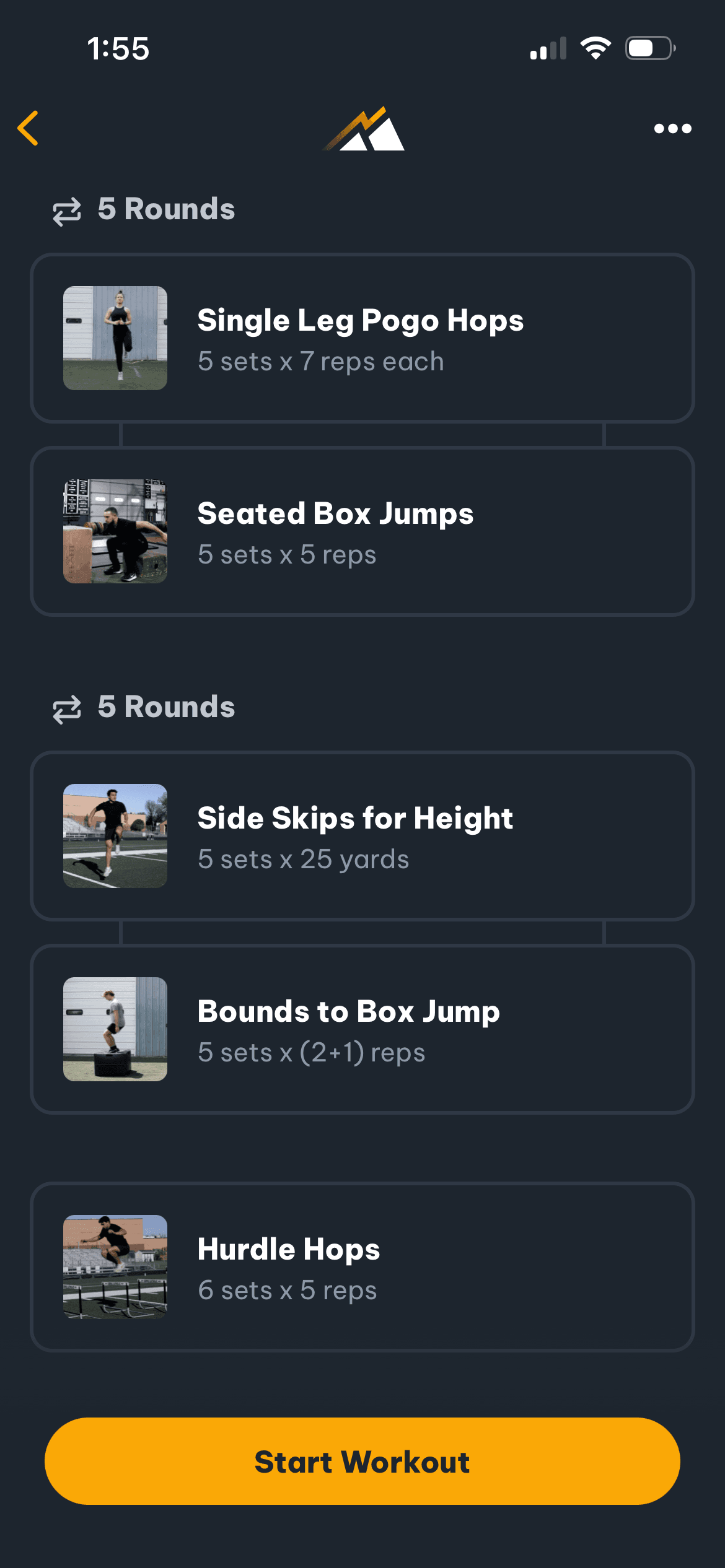The image size is (725, 1568).
Task: Open the three-dot overflow menu
Action: [x=672, y=128]
